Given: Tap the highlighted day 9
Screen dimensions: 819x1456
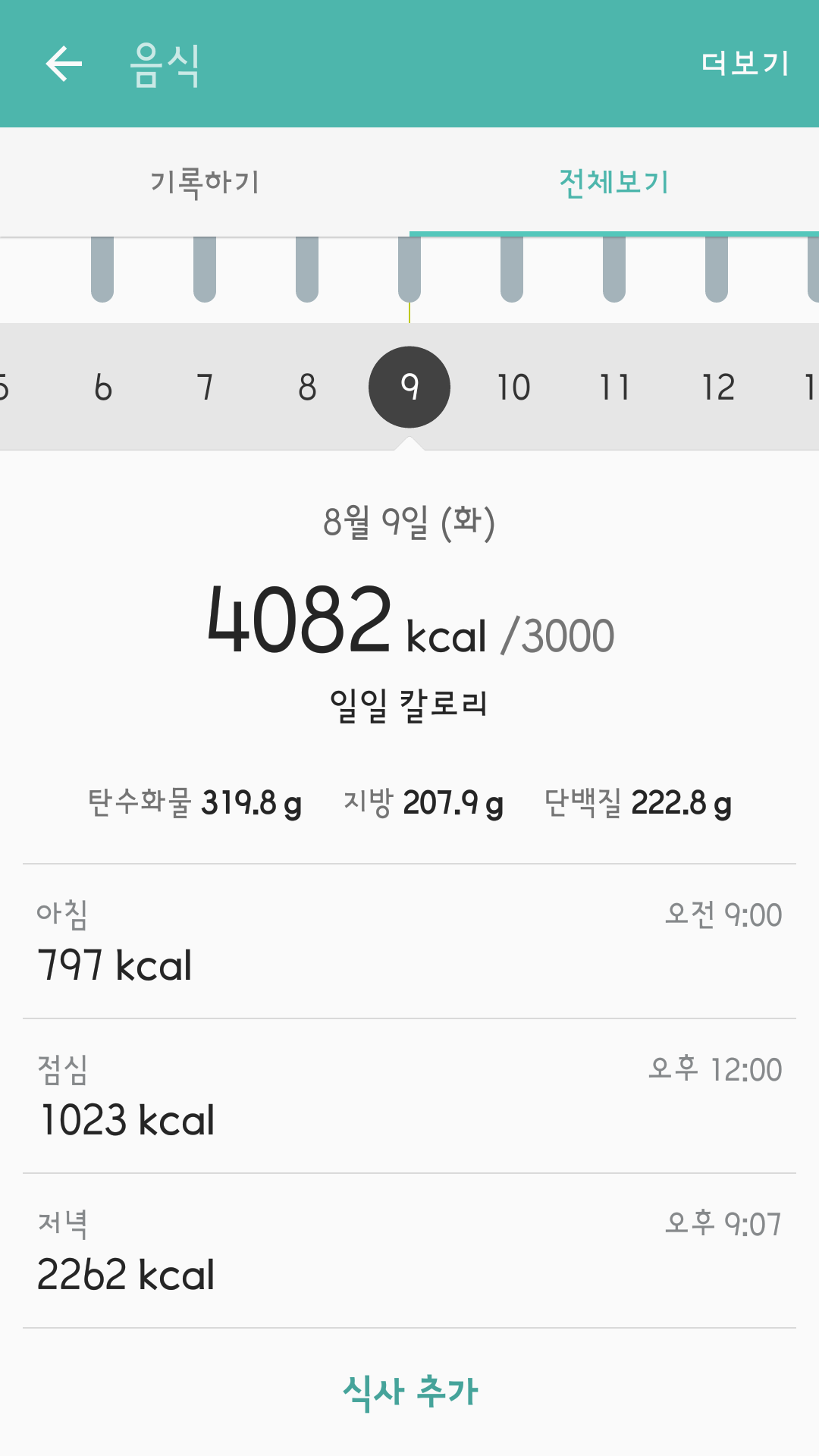Looking at the screenshot, I should tap(409, 388).
